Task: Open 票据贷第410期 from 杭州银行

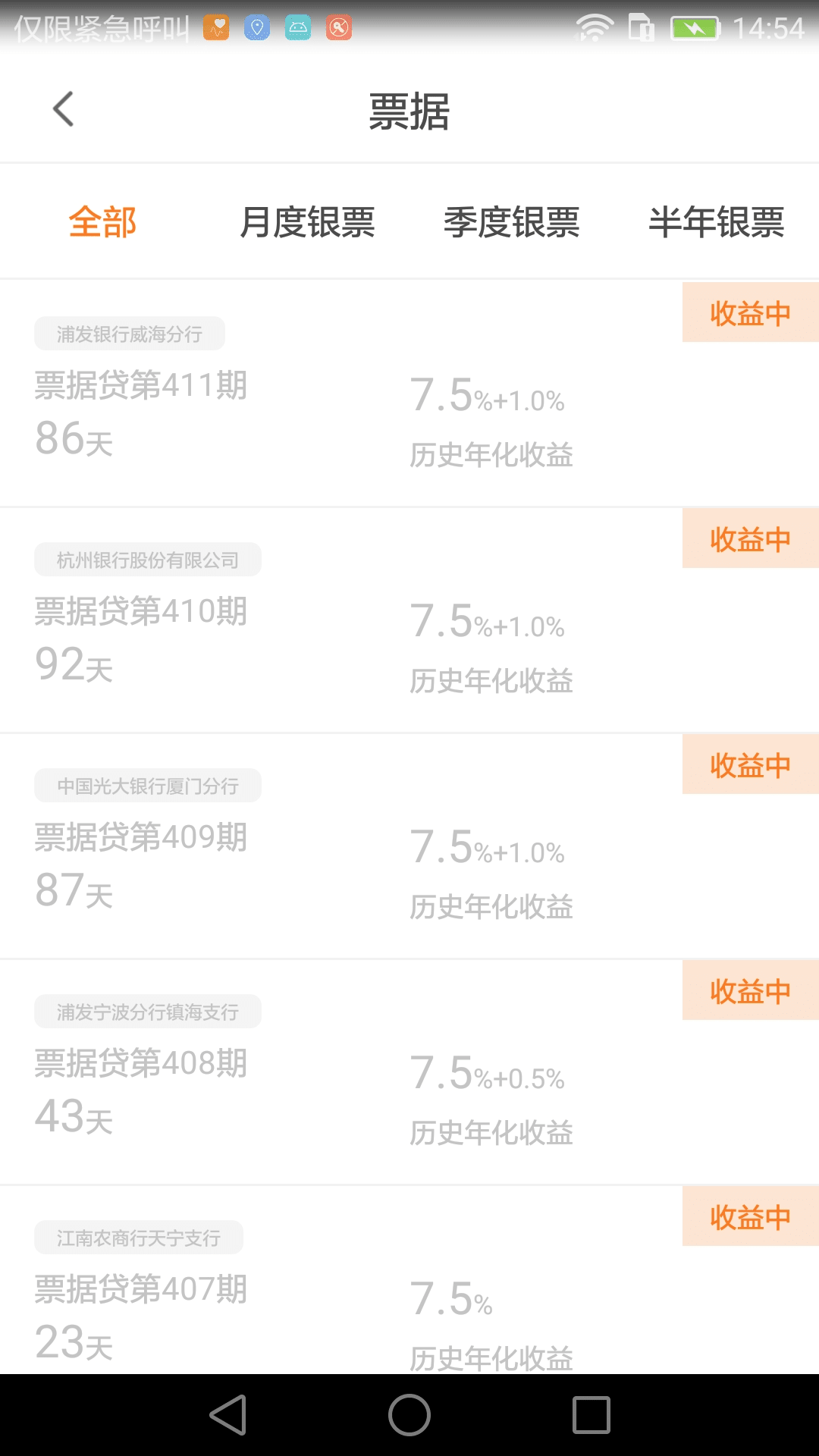Action: (409, 620)
